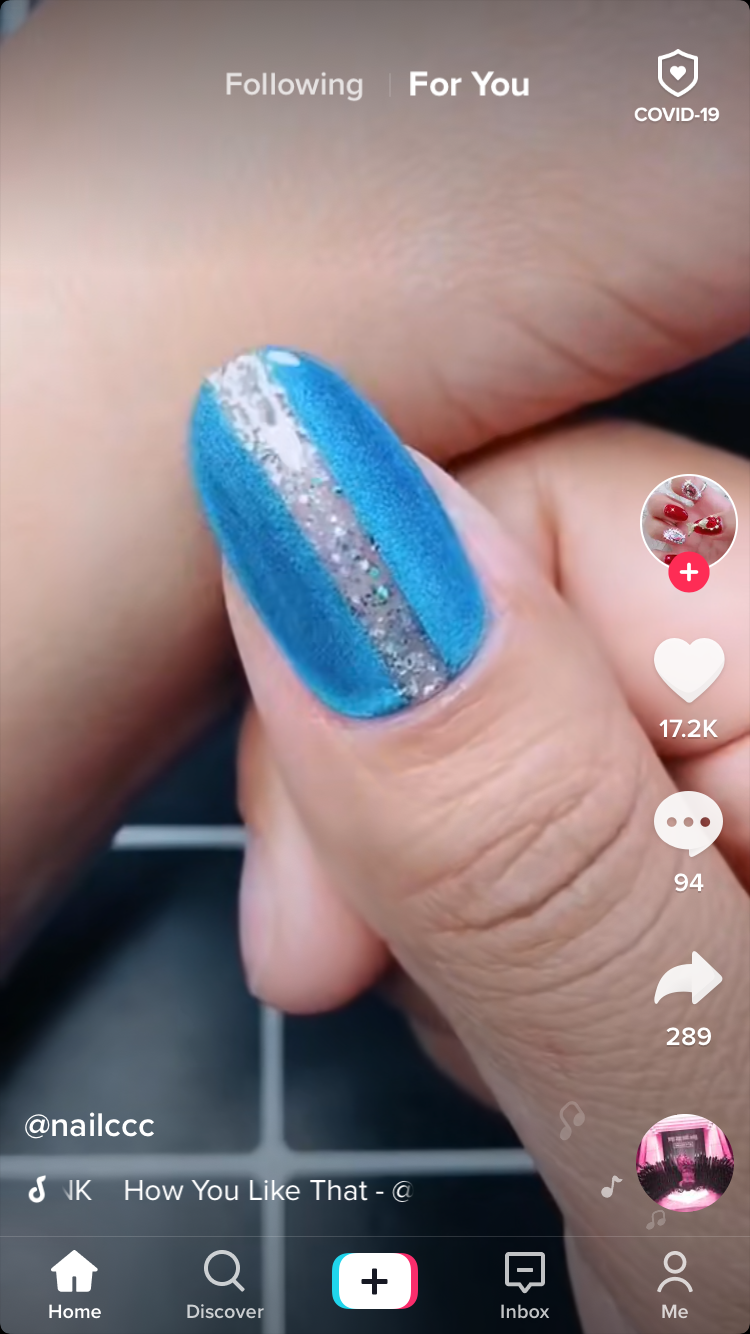
Task: Open the Discover tab
Action: 224,1284
